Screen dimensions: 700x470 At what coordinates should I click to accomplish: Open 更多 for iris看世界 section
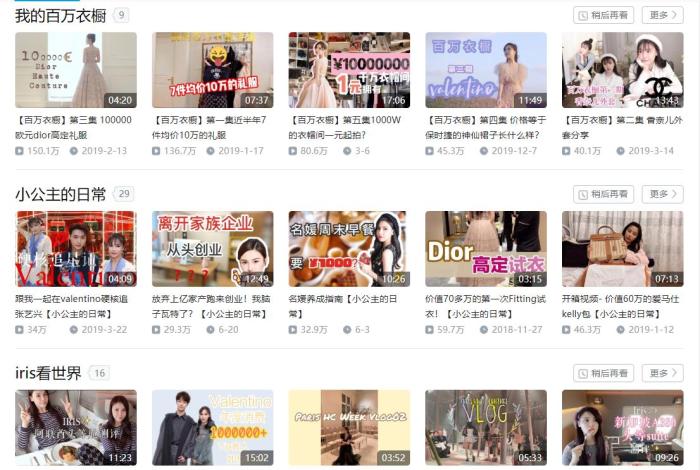658,373
